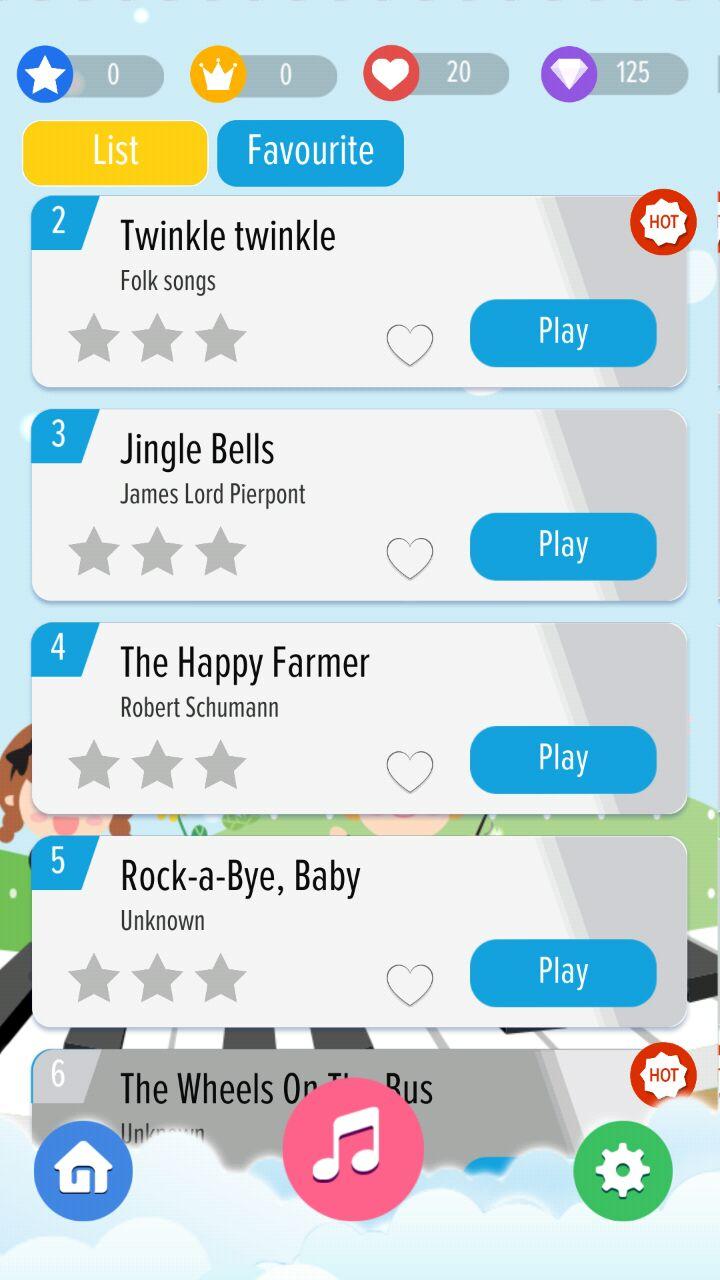Play The Happy Farmer song
Image resolution: width=720 pixels, height=1280 pixels.
coord(563,759)
